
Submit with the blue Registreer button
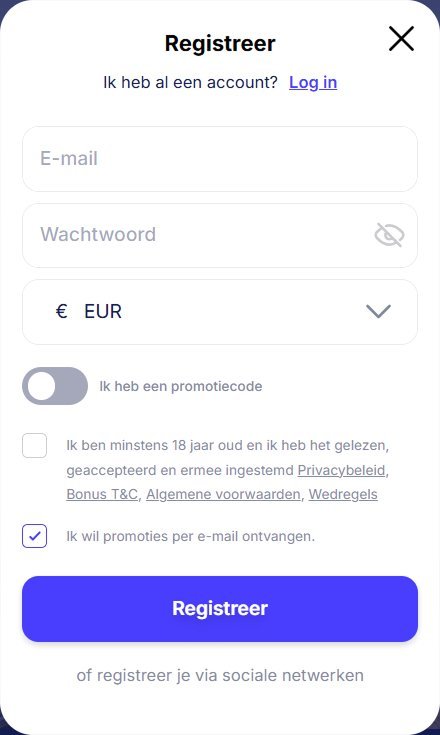coord(220,608)
